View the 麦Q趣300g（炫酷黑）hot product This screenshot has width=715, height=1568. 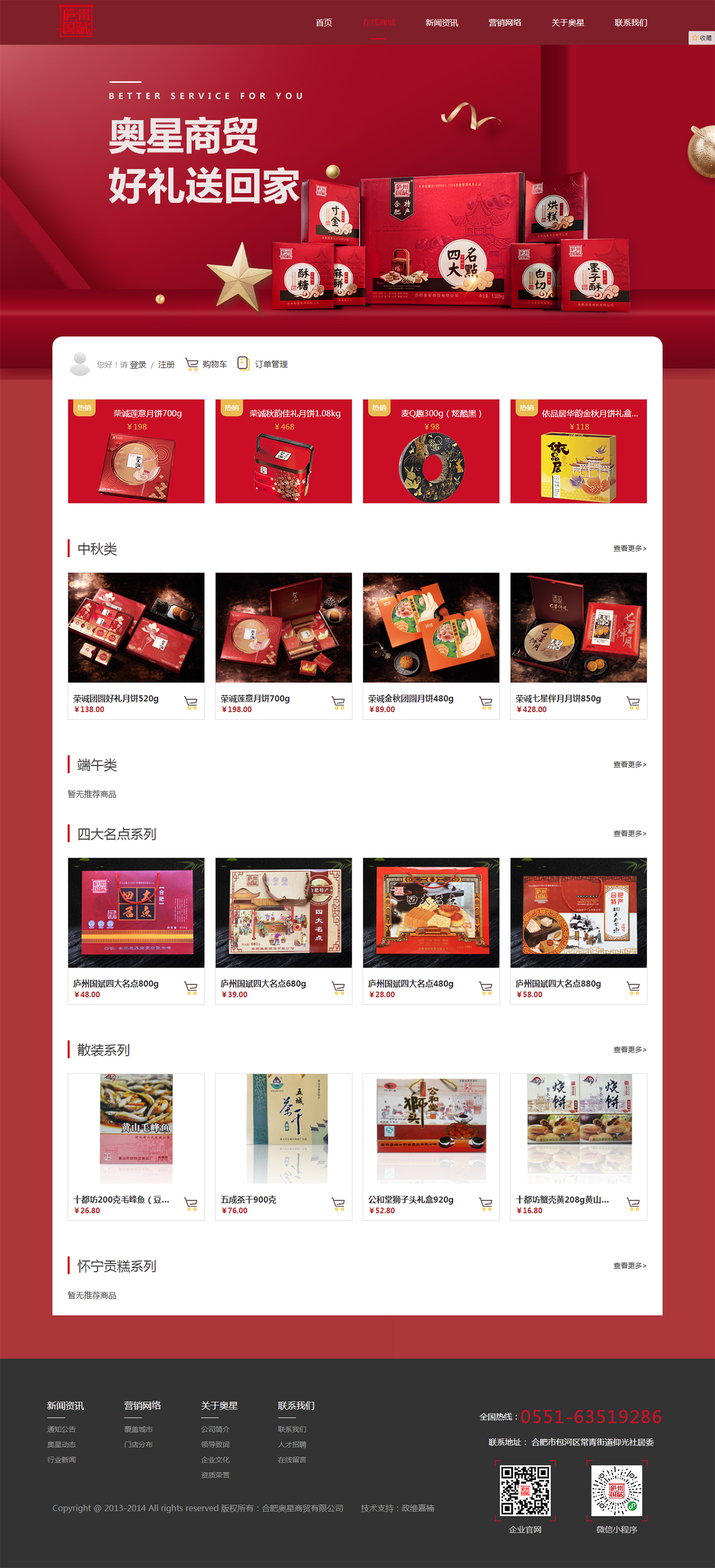point(431,451)
